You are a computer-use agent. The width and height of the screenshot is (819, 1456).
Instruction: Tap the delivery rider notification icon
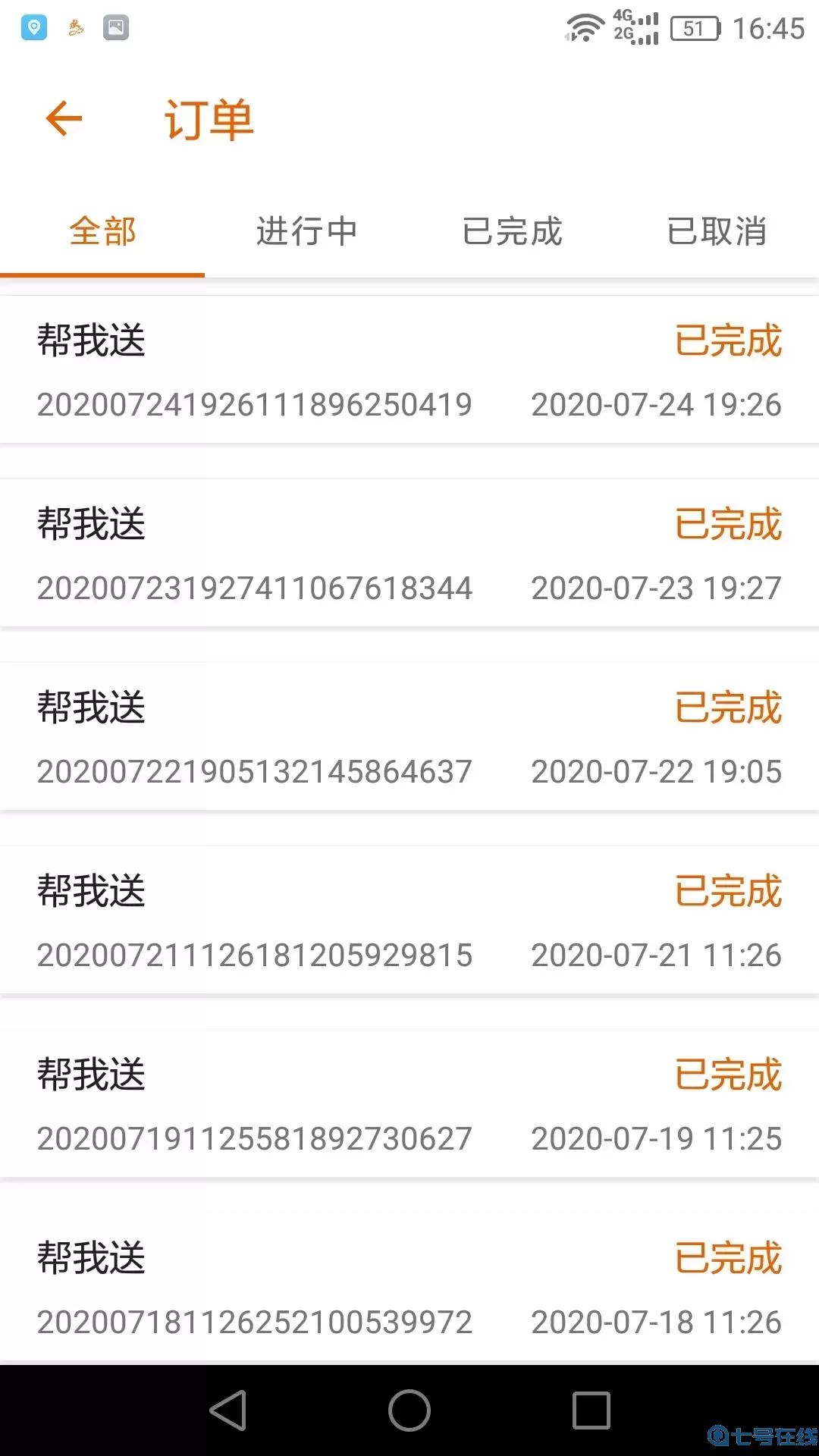point(75,29)
